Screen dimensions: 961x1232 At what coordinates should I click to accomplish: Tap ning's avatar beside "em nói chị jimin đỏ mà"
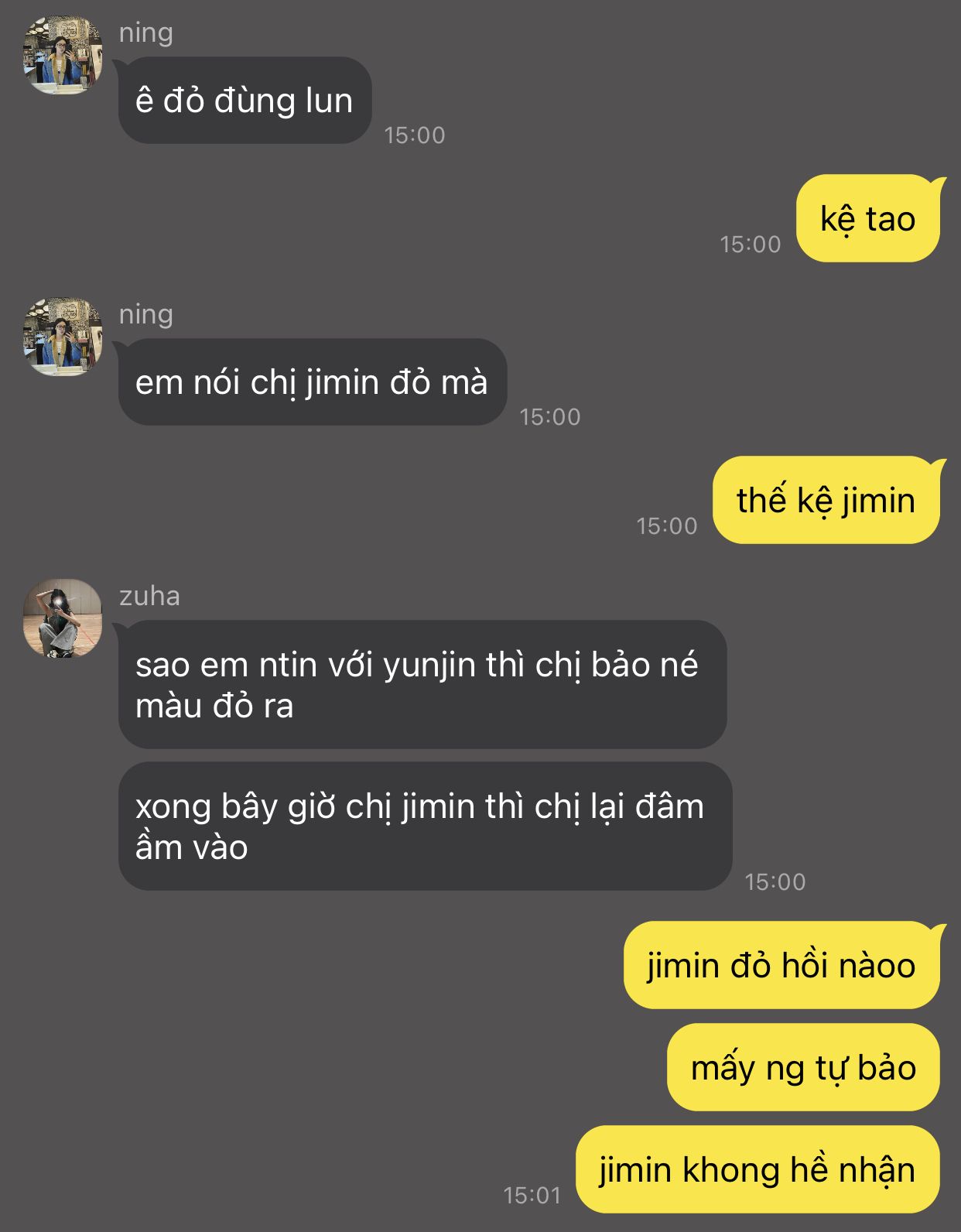coord(63,337)
